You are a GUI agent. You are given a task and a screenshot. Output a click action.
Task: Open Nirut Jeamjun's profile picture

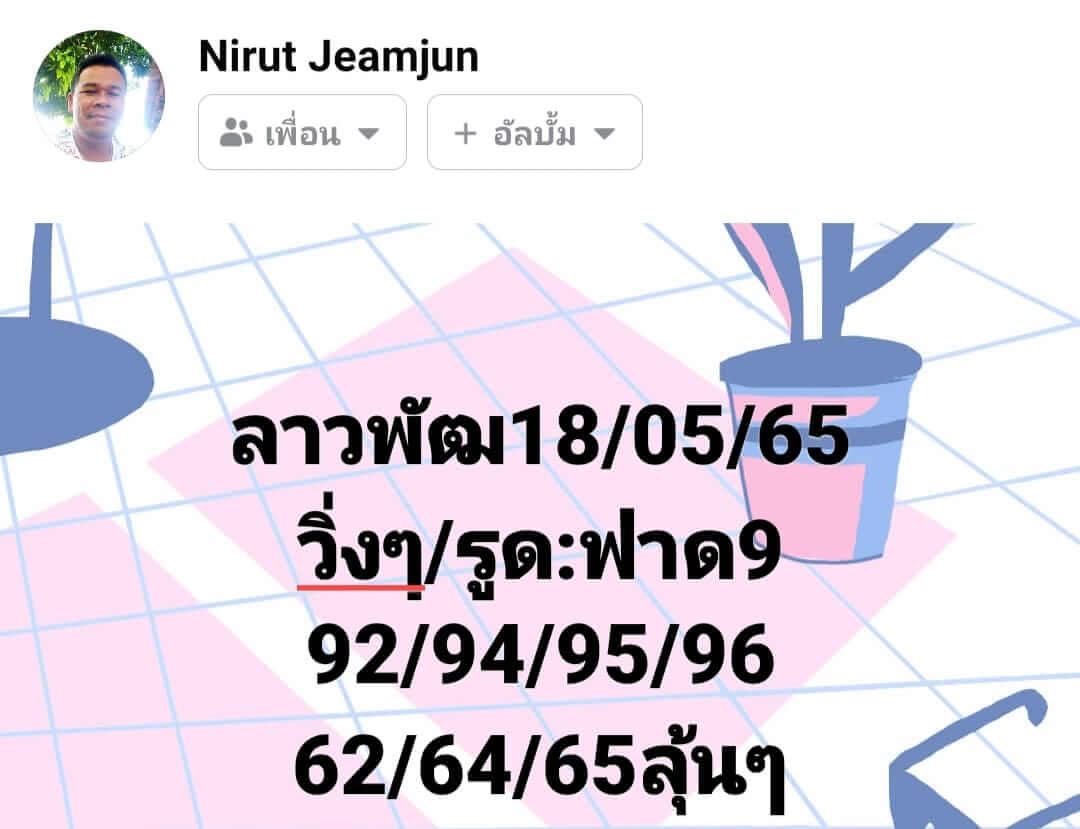pyautogui.click(x=98, y=96)
